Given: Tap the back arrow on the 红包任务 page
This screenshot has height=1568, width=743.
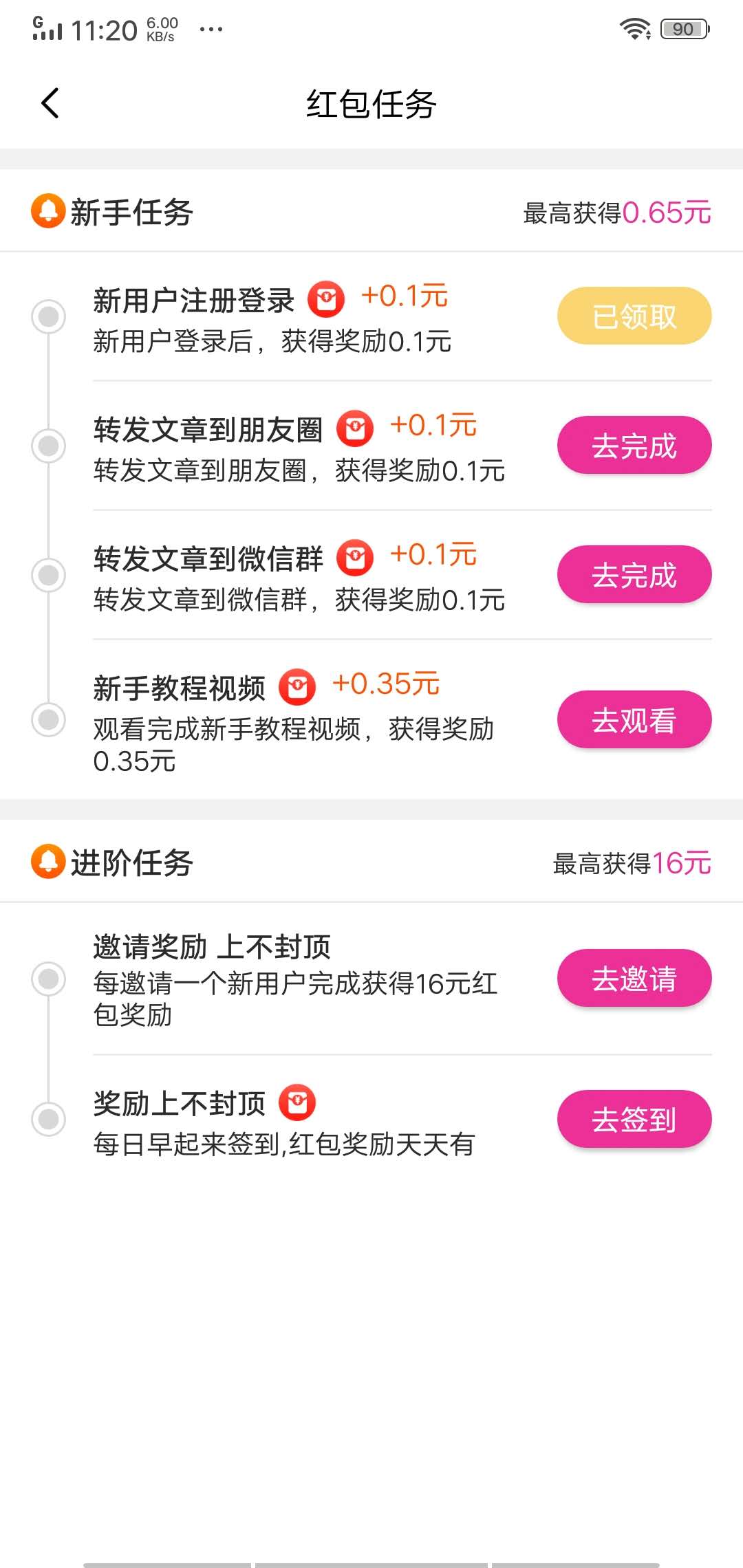Looking at the screenshot, I should [49, 102].
